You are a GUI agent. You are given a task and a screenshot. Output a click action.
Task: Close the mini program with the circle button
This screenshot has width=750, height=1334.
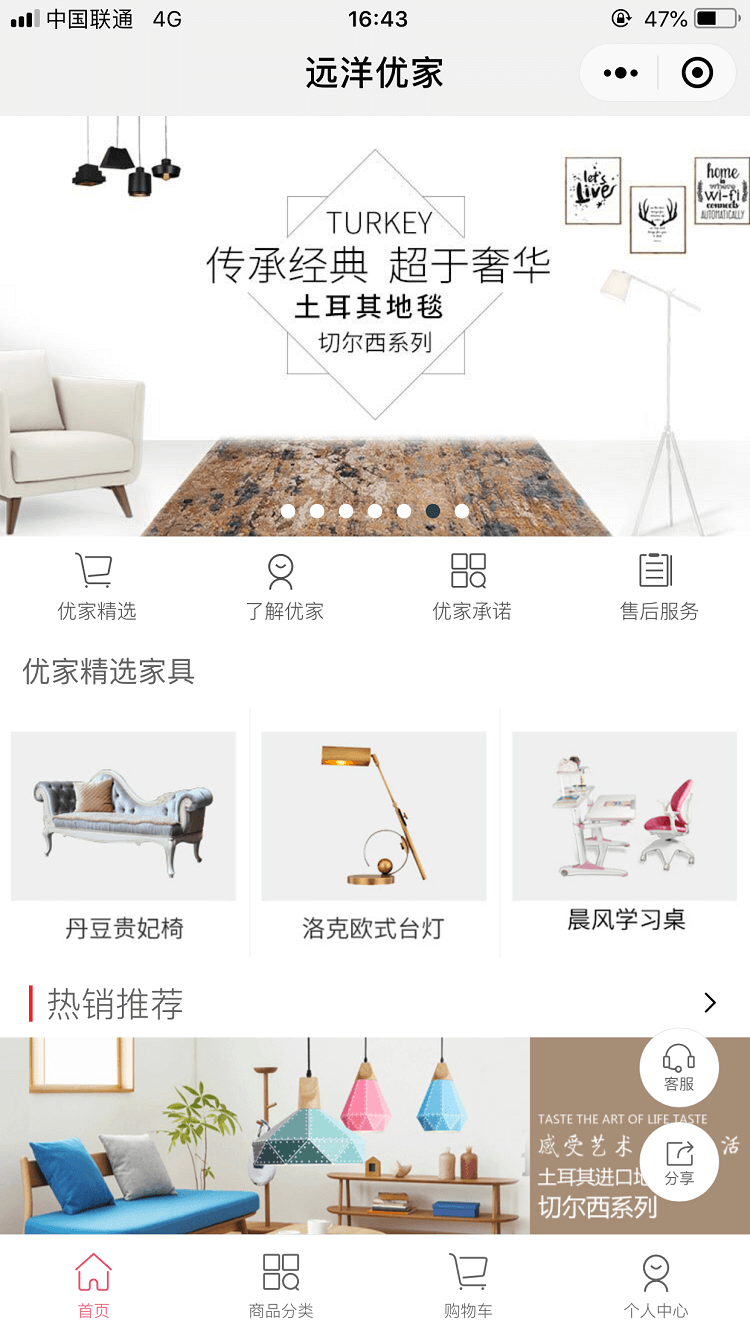(x=697, y=73)
